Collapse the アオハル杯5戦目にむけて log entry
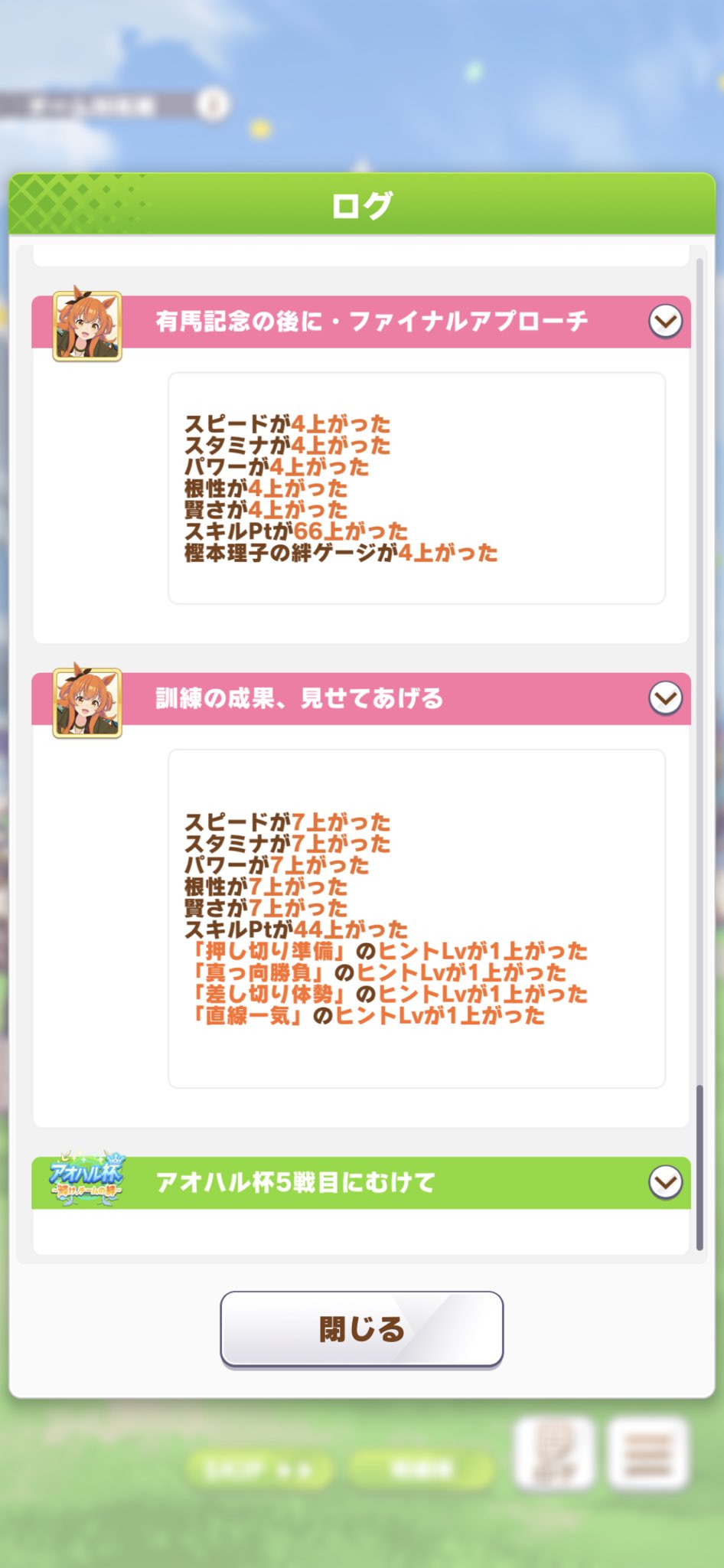The image size is (724, 1568). (665, 1182)
